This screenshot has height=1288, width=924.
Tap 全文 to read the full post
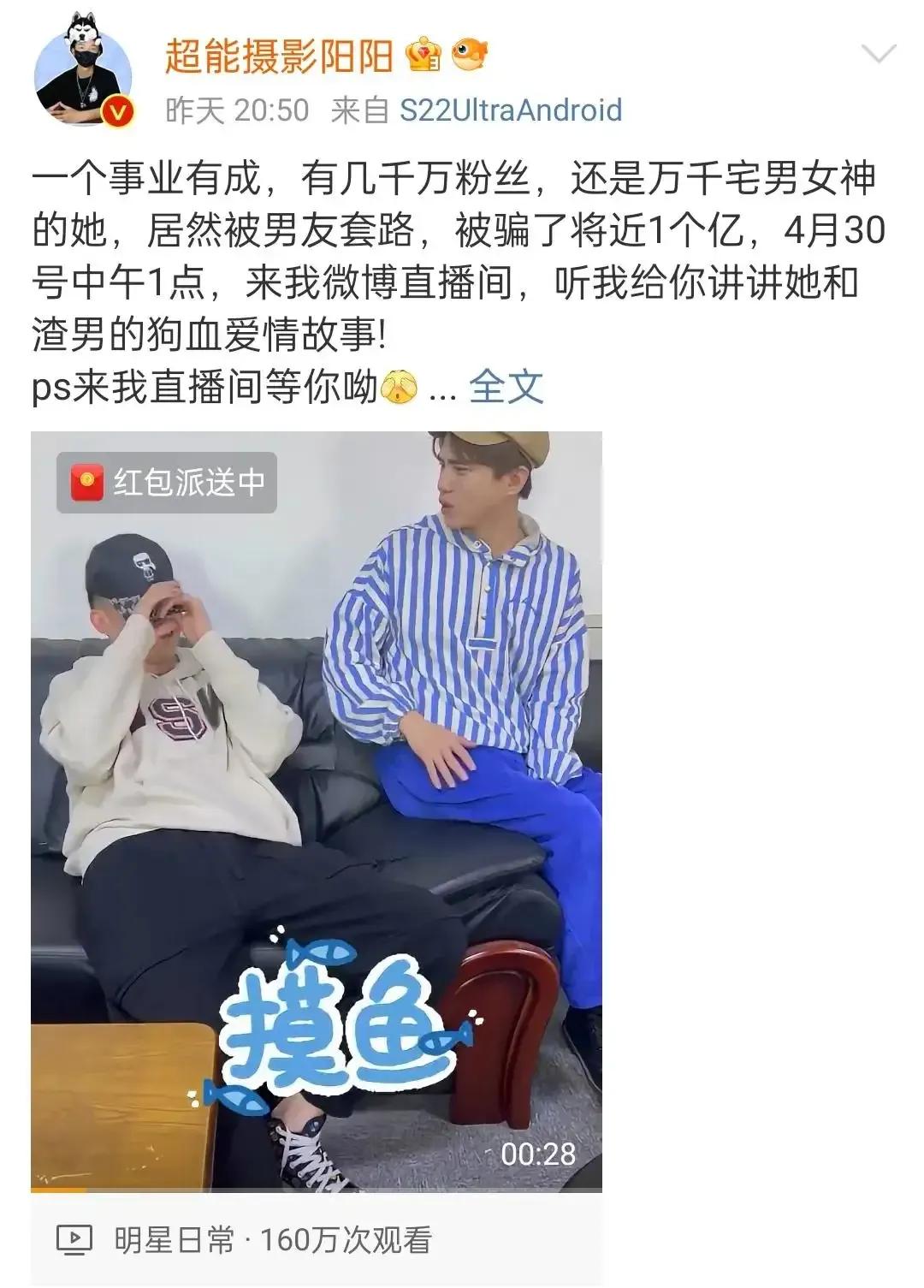click(506, 387)
